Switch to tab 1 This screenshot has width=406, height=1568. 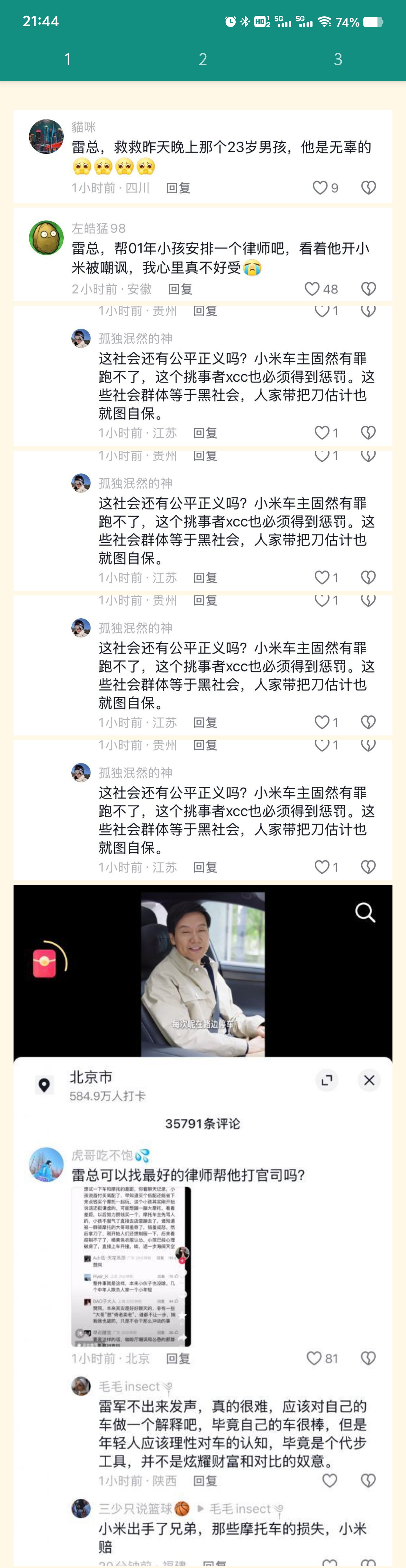tap(68, 59)
